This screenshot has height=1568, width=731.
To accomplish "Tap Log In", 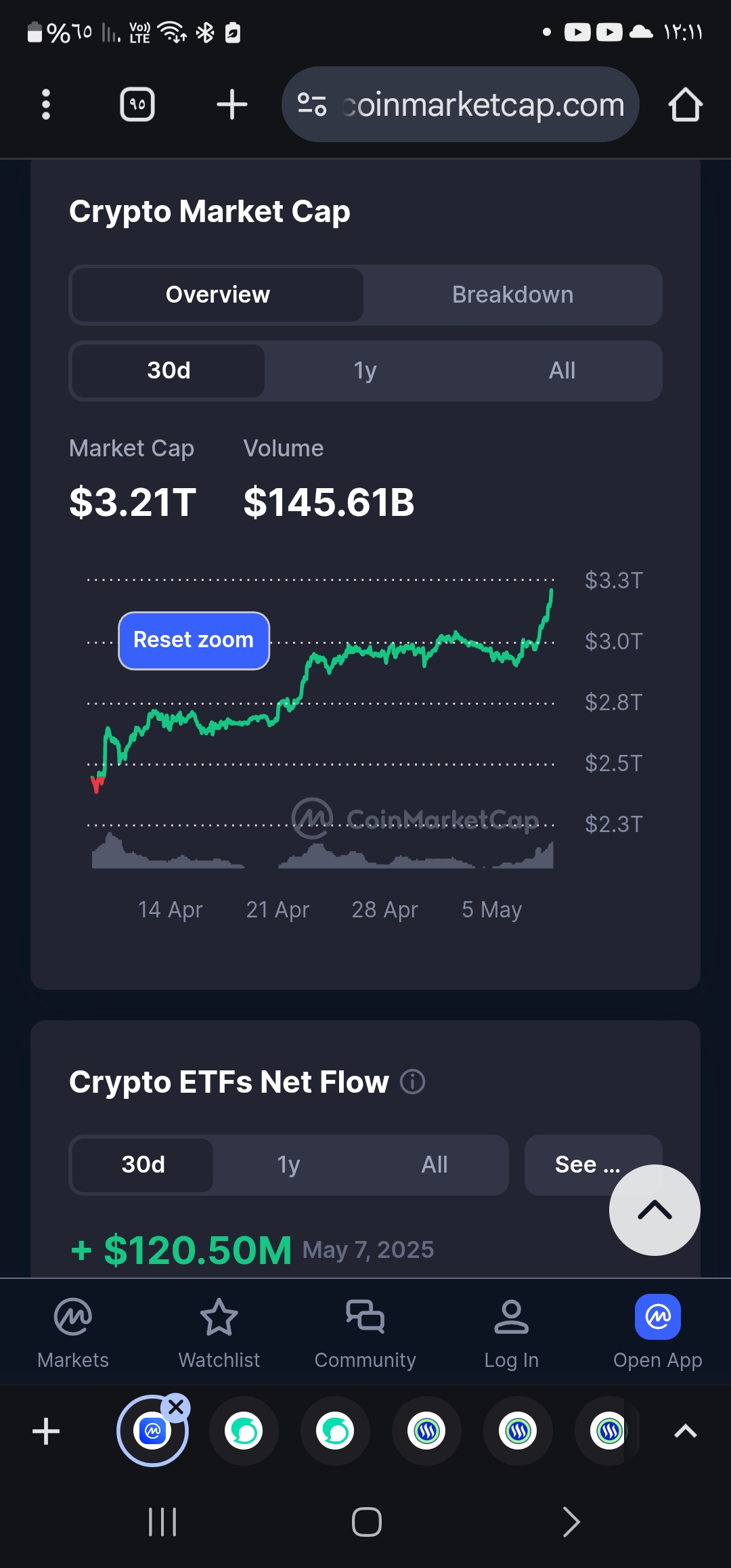I will (512, 1332).
